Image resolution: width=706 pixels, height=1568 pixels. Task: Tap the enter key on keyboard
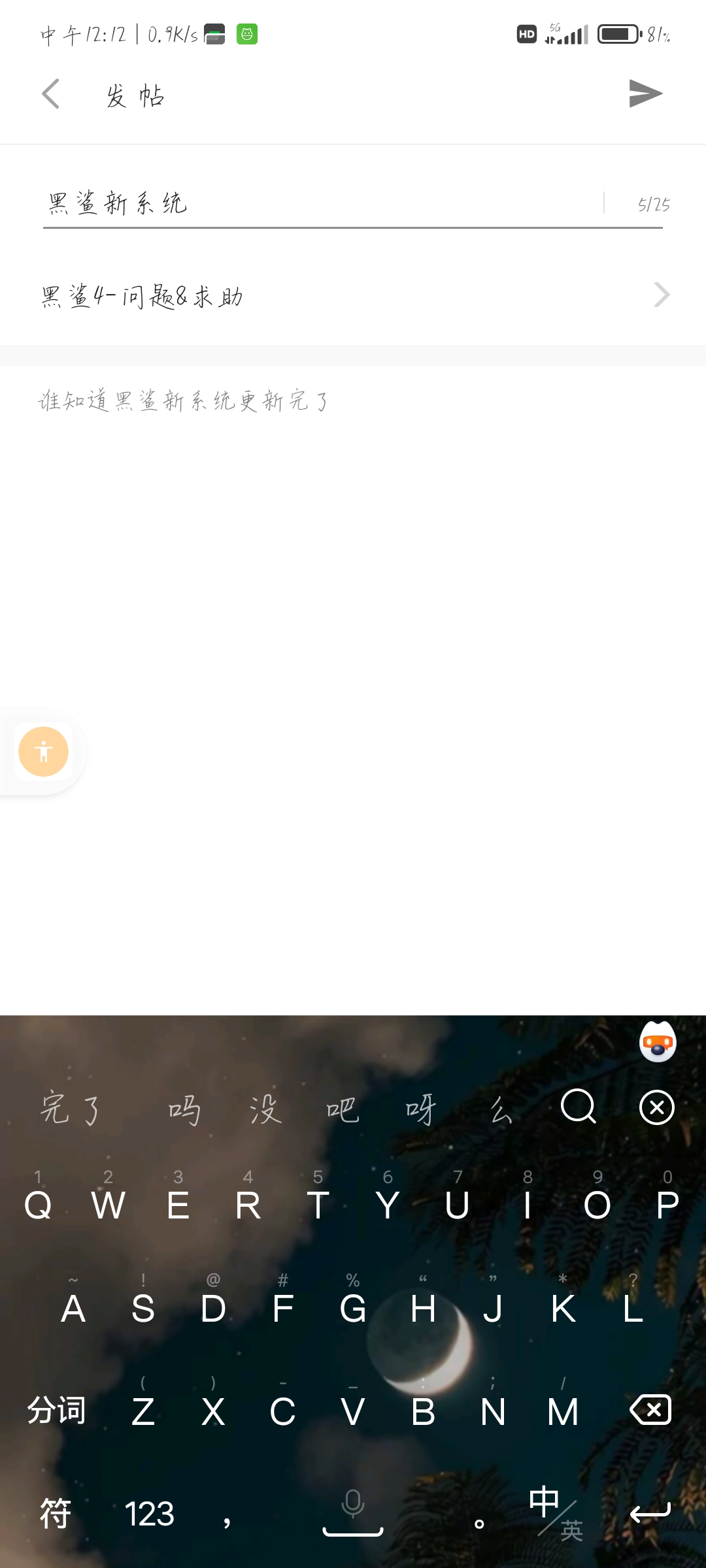[x=650, y=1512]
